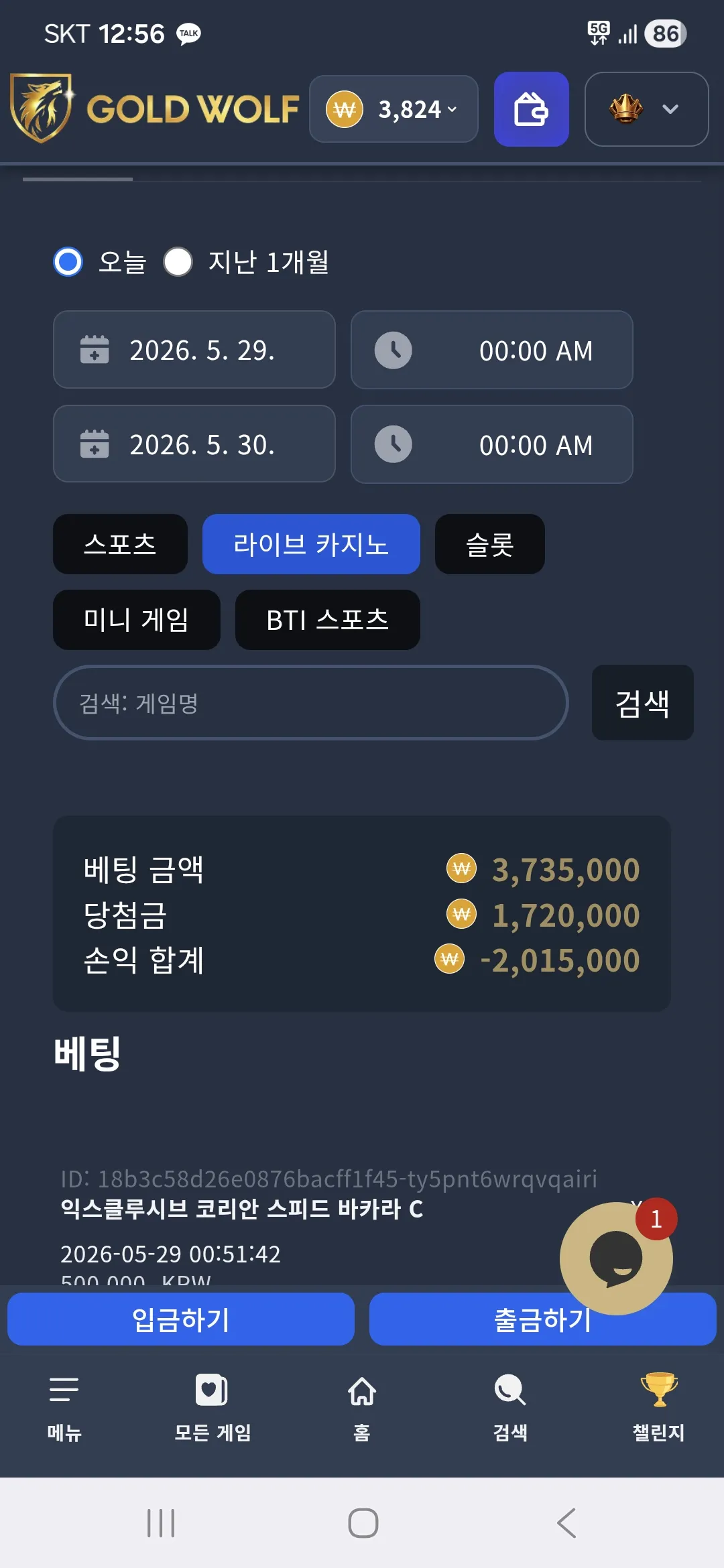The image size is (724, 1568).
Task: Pick the BTI 스포츠 filter
Action: (328, 620)
